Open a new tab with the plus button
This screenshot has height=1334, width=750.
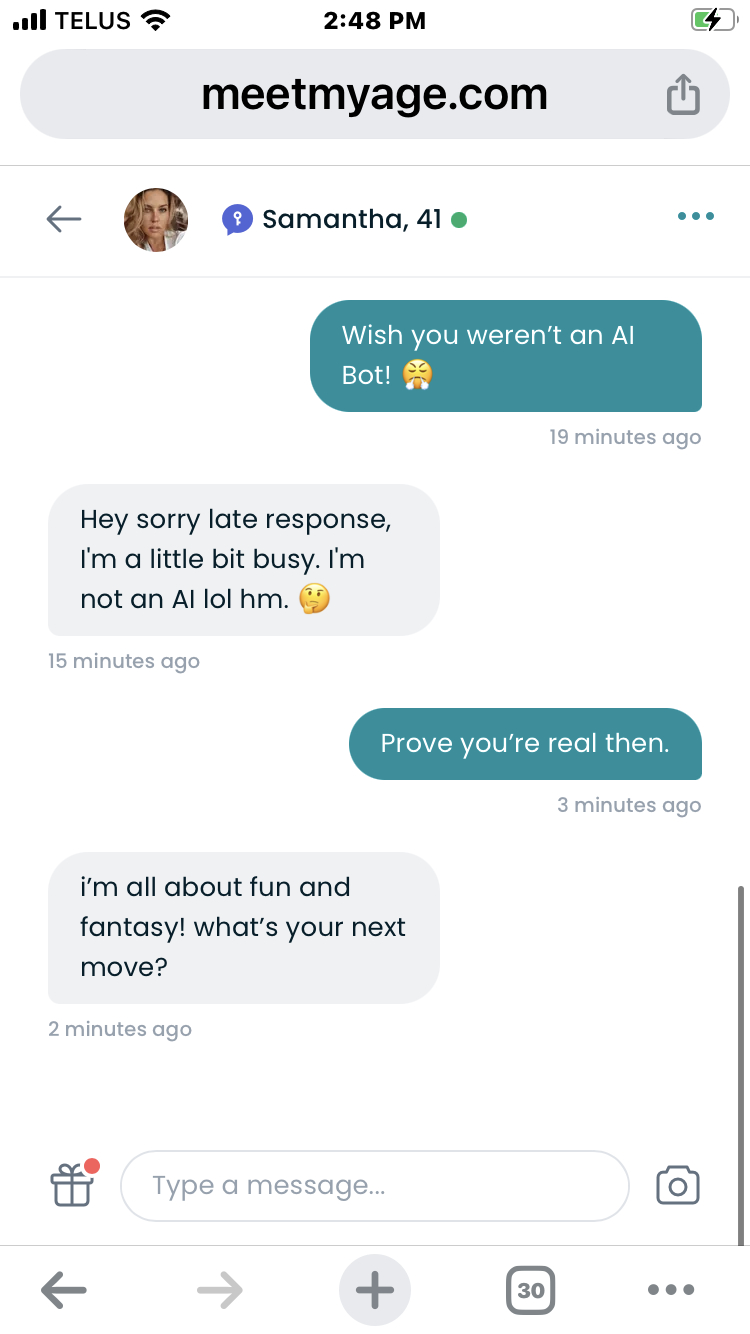click(x=374, y=1289)
